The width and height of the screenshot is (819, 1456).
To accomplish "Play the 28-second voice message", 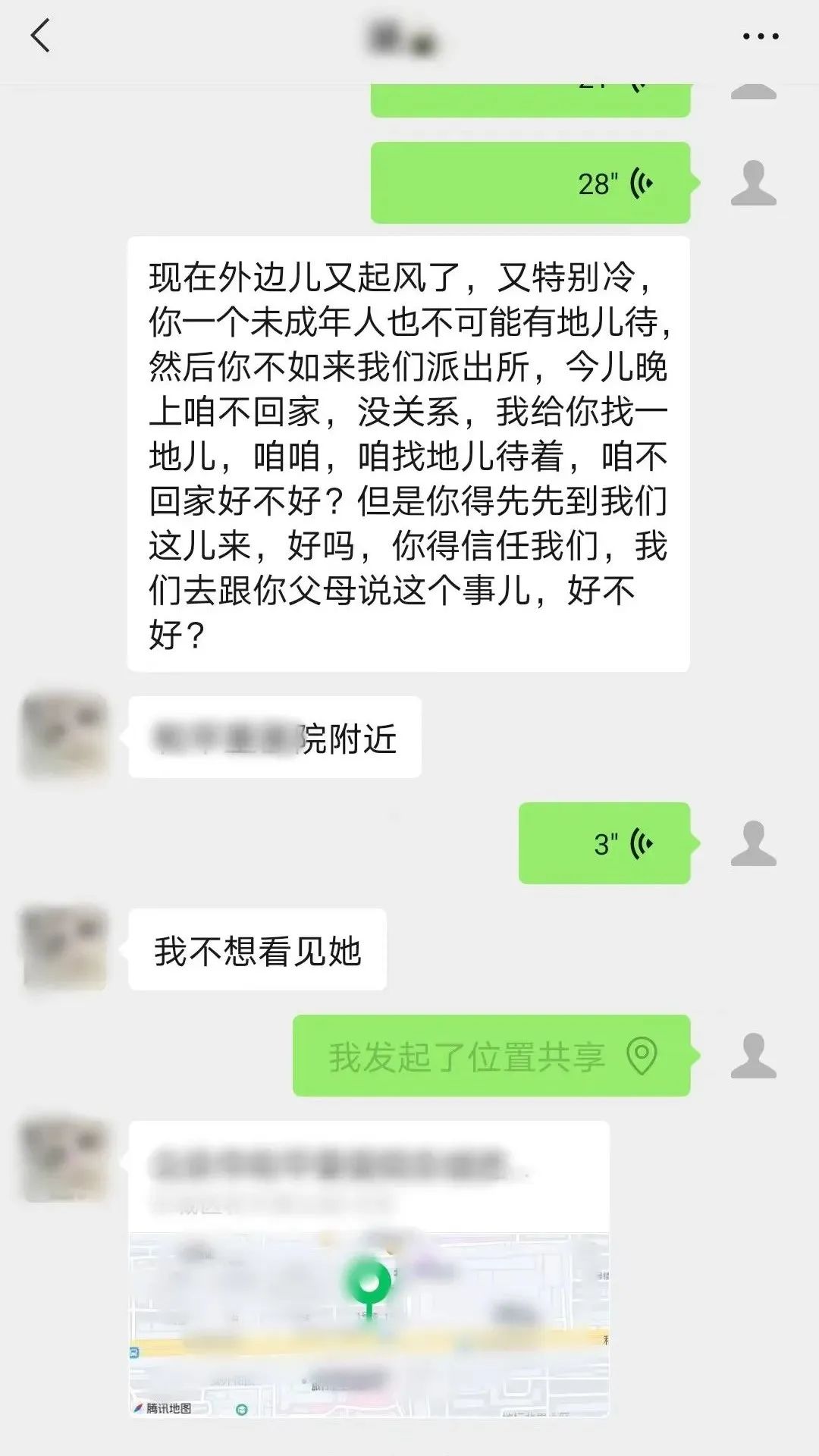I will 530,183.
